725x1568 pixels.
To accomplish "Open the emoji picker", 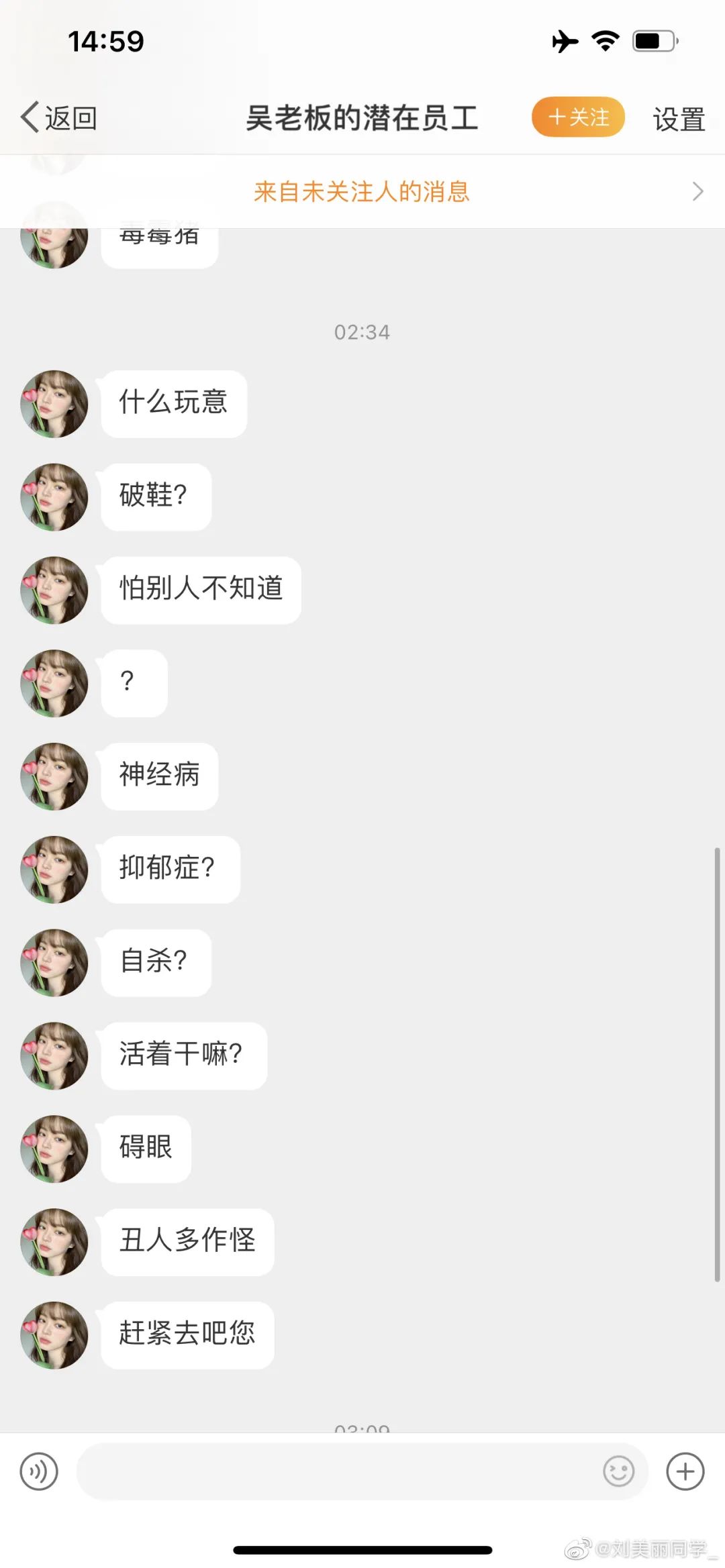I will coord(618,1471).
